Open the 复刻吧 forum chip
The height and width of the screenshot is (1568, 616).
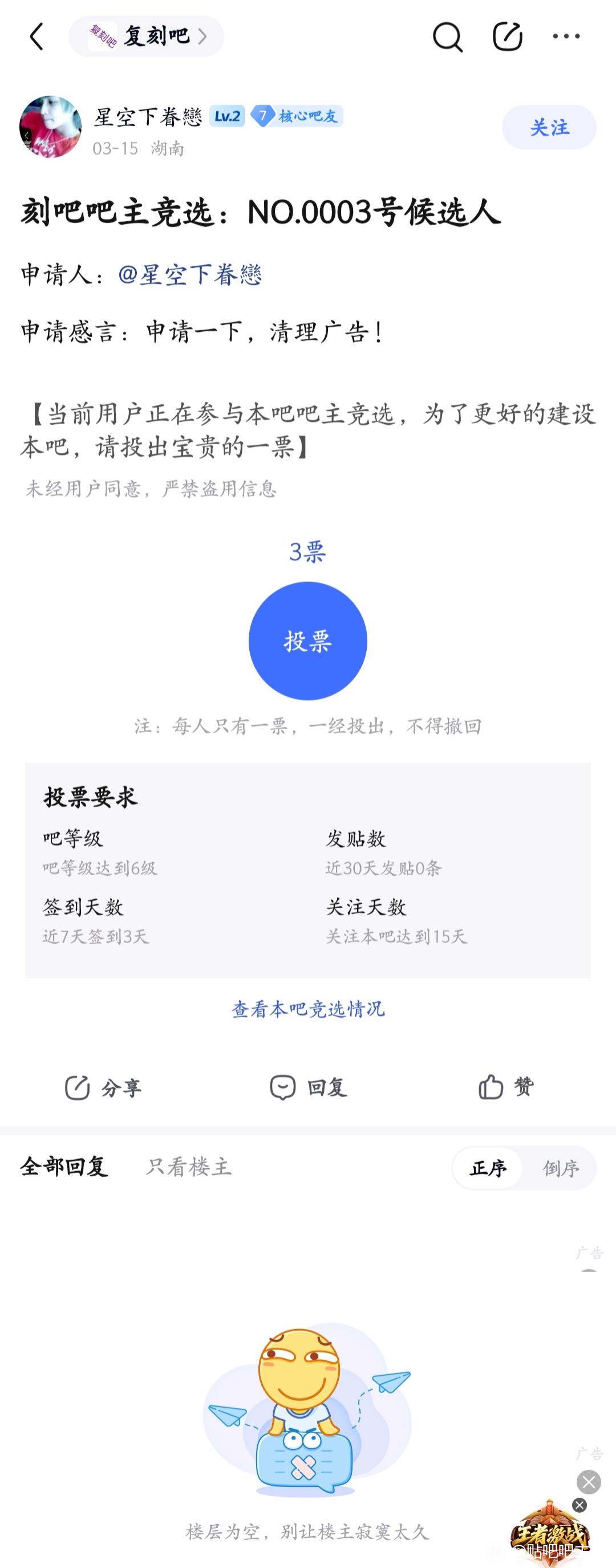tap(146, 36)
